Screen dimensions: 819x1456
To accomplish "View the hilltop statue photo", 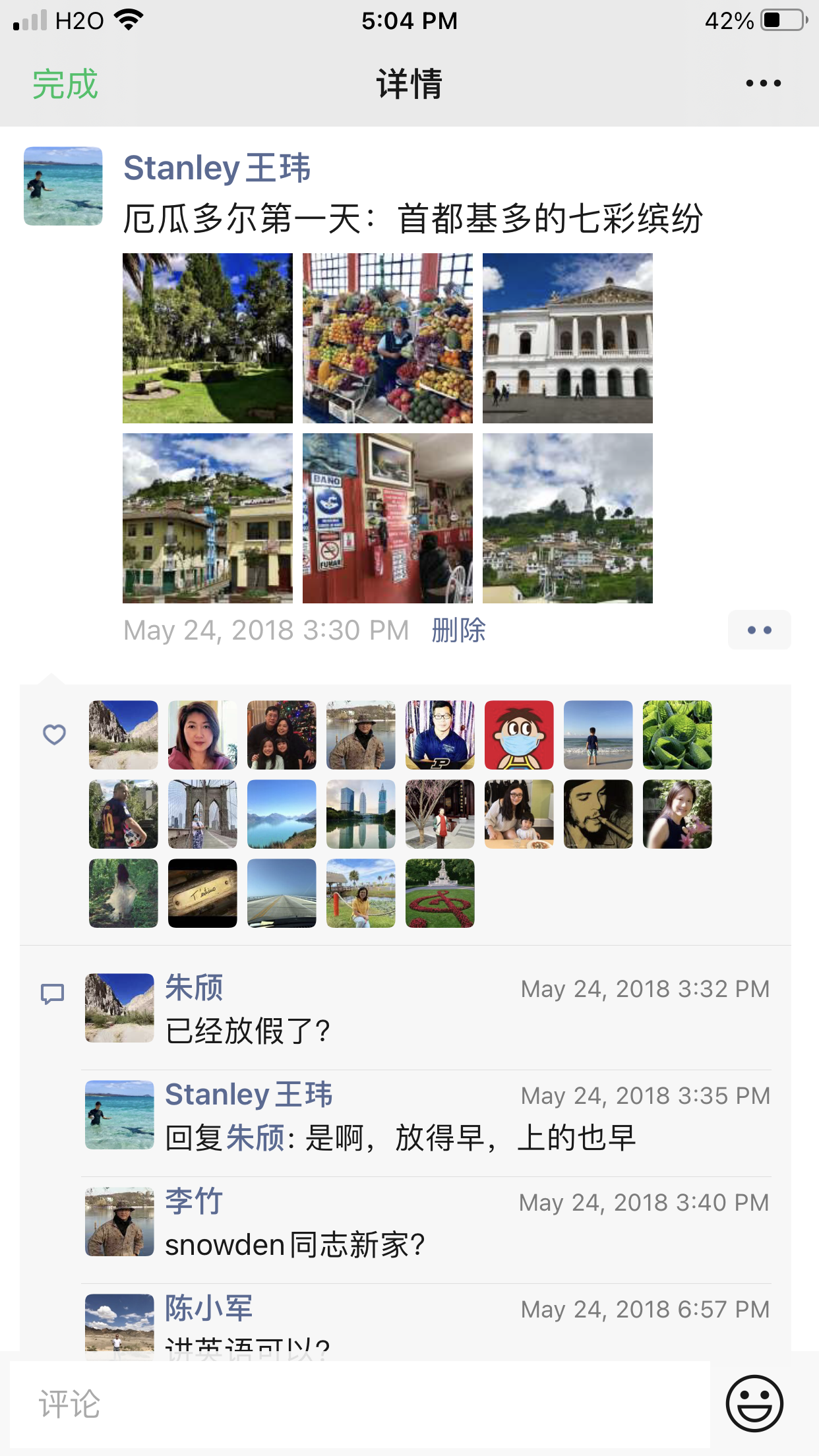I will click(567, 518).
